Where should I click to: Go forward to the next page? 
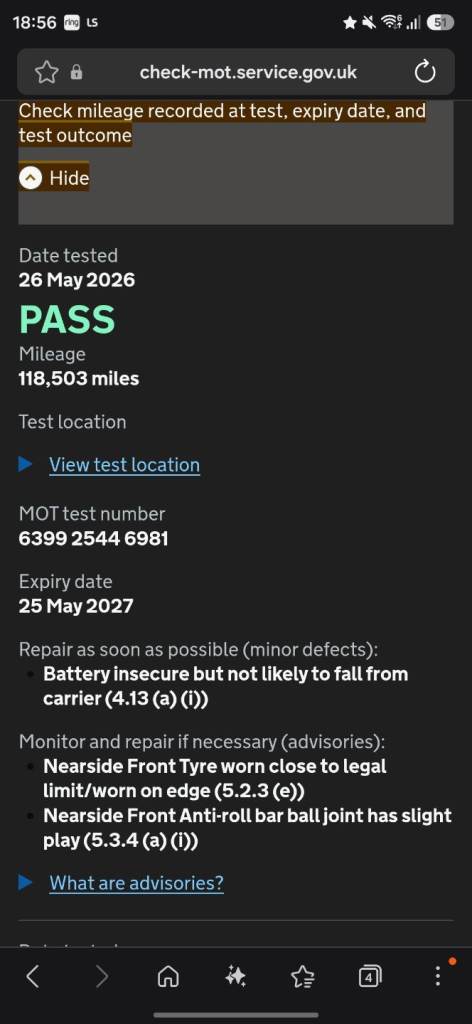click(x=101, y=976)
